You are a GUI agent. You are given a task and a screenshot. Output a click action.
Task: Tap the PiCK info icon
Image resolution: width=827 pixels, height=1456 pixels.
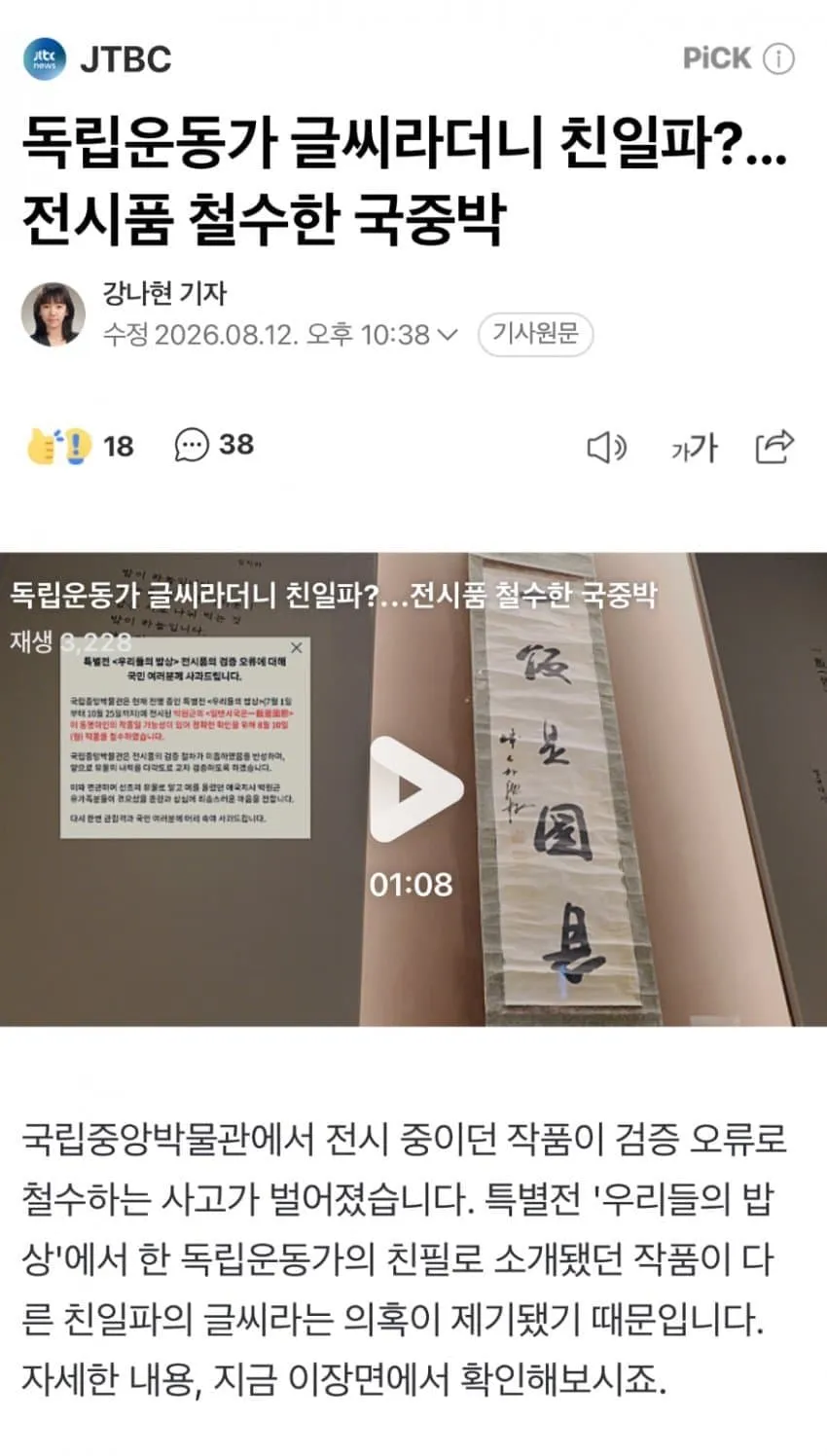pos(778,58)
